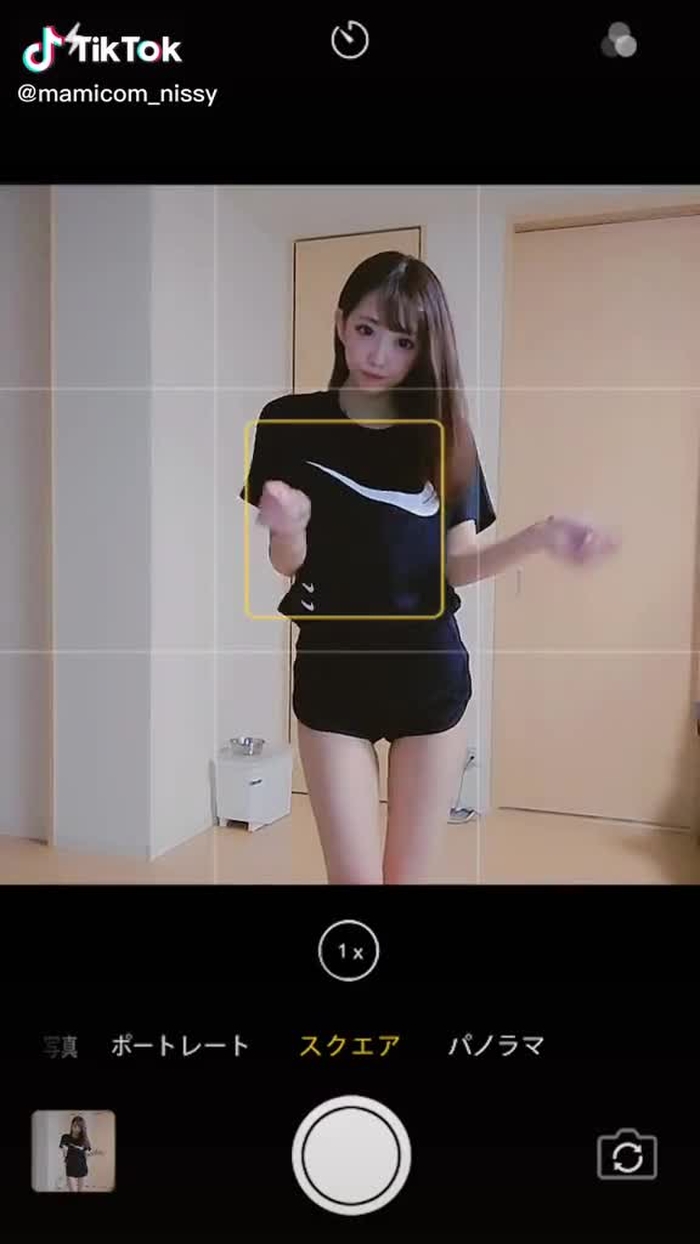Switch to ポートレート mode
The height and width of the screenshot is (1244, 700).
click(x=180, y=1046)
